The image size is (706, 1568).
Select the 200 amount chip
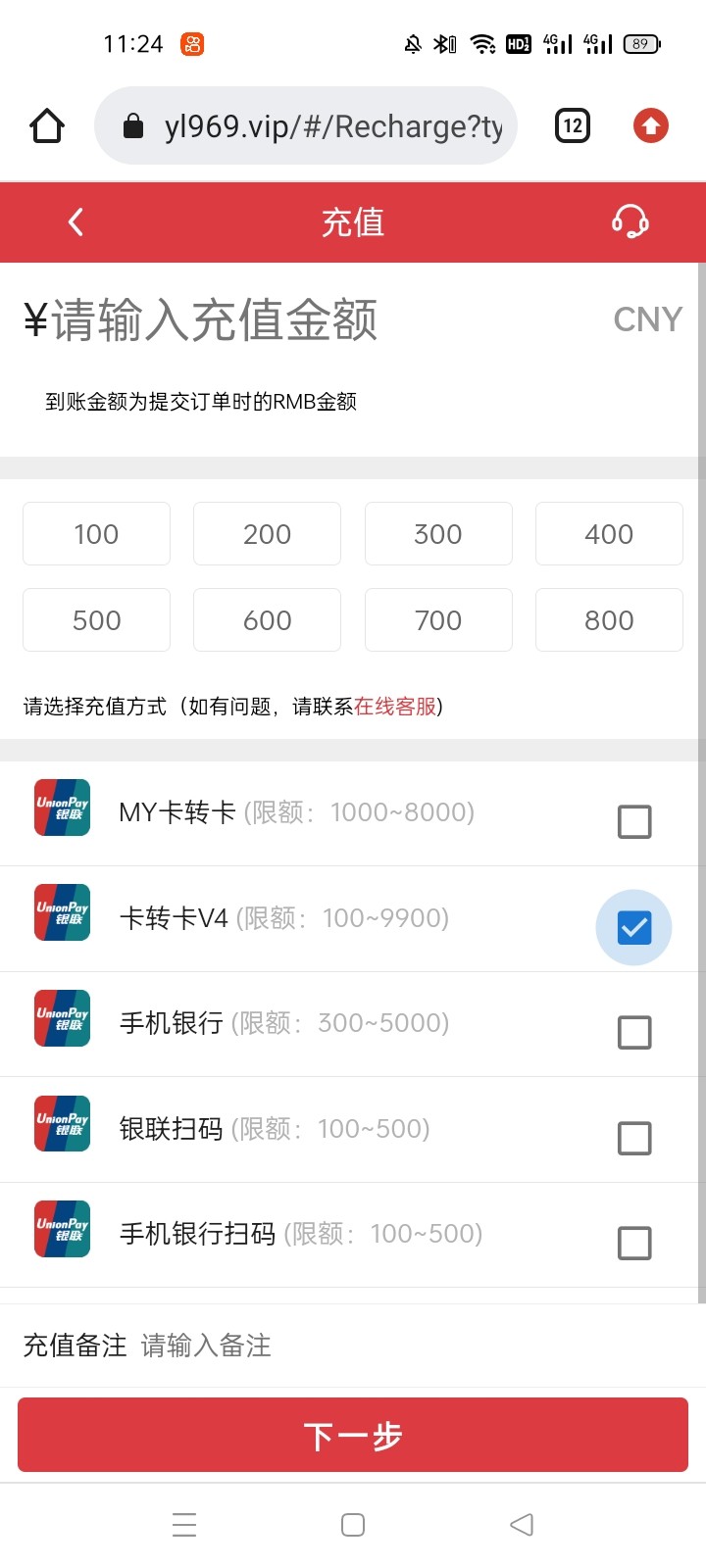tap(267, 534)
